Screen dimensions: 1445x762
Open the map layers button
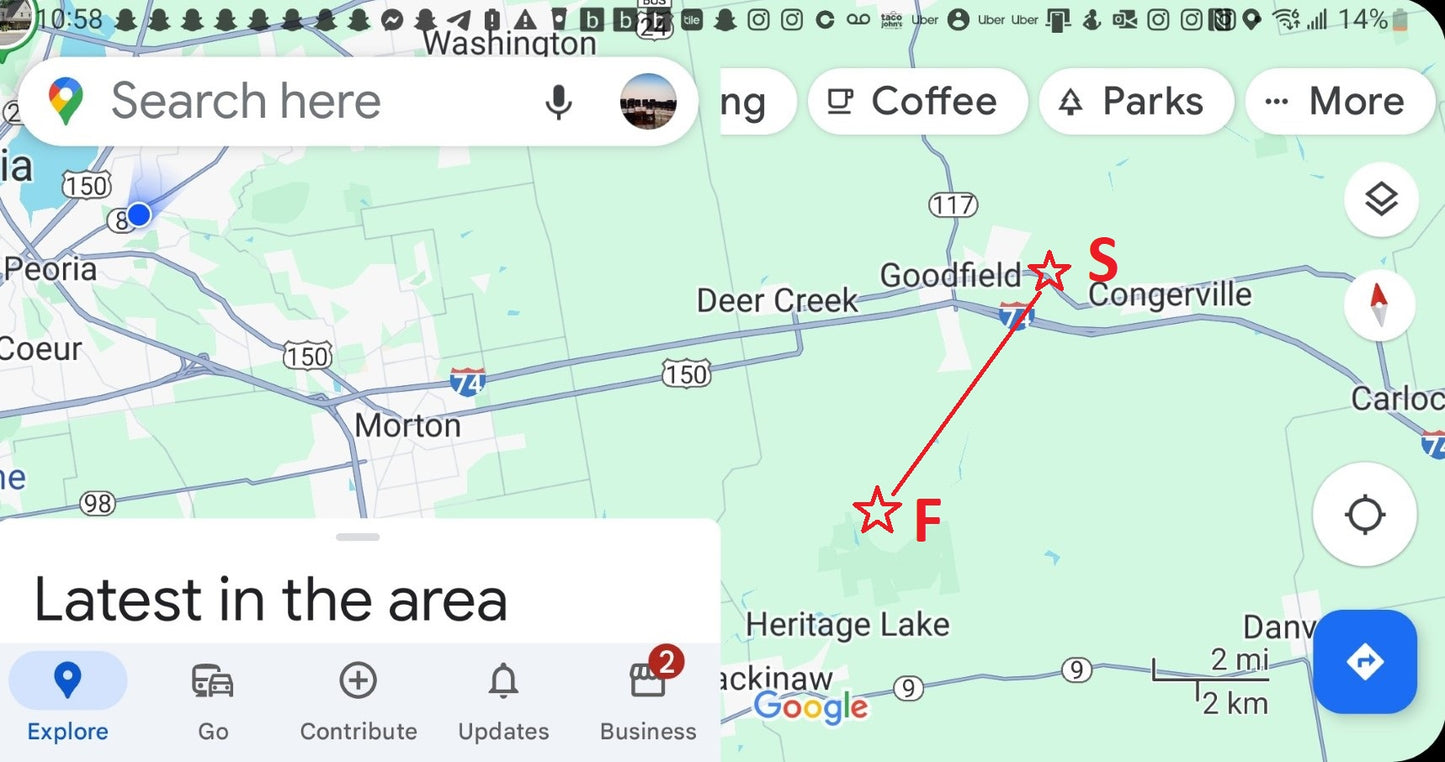point(1380,200)
